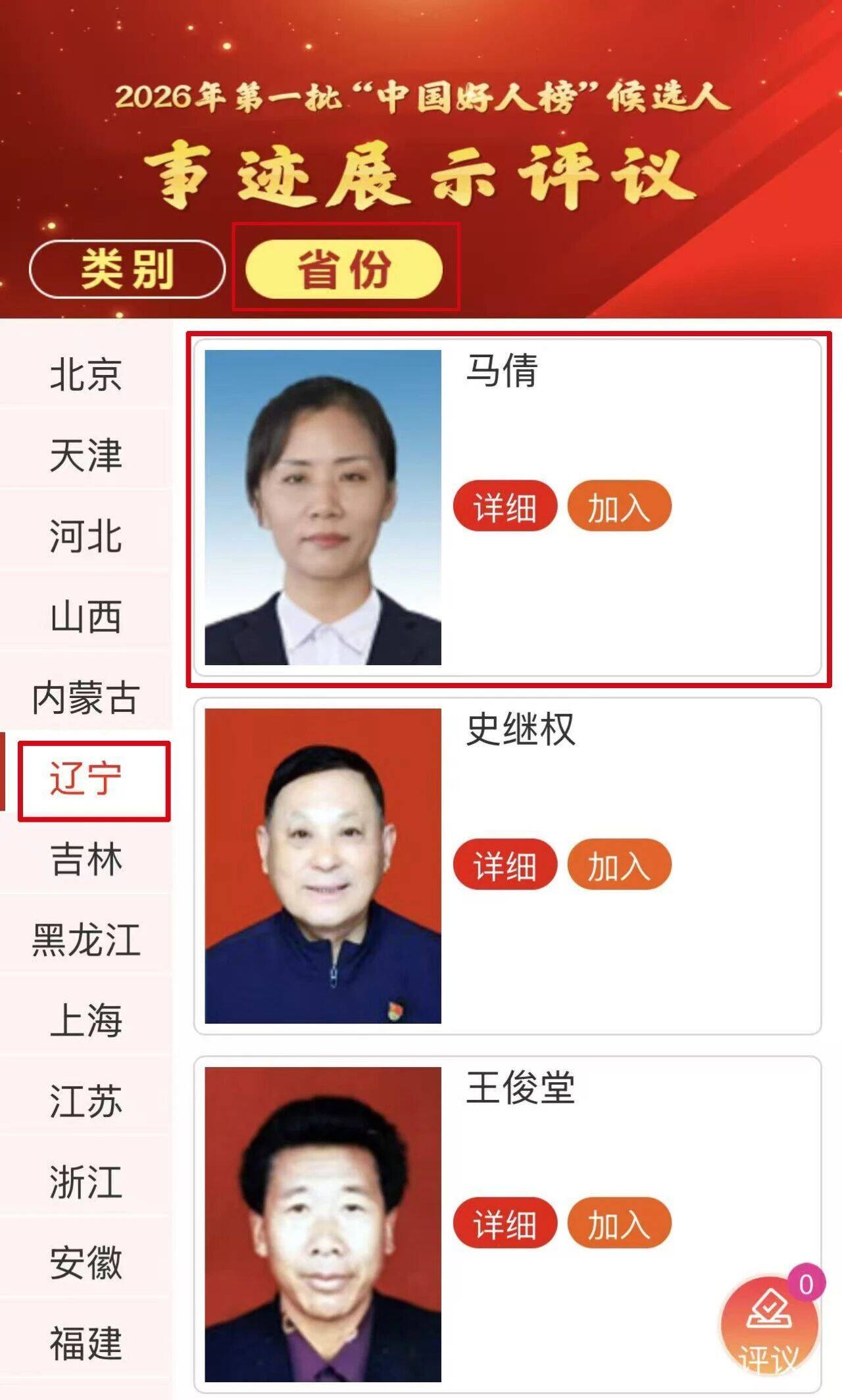Select 天津 from the province list
This screenshot has height=1400, width=842.
86,455
